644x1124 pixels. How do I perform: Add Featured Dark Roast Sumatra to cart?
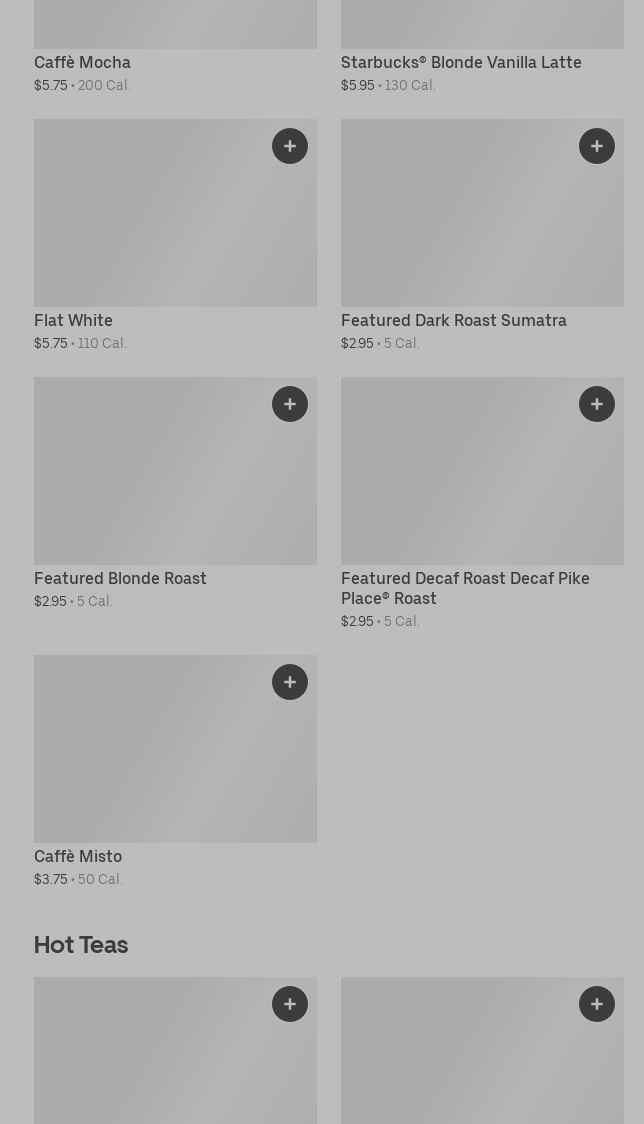tap(597, 146)
